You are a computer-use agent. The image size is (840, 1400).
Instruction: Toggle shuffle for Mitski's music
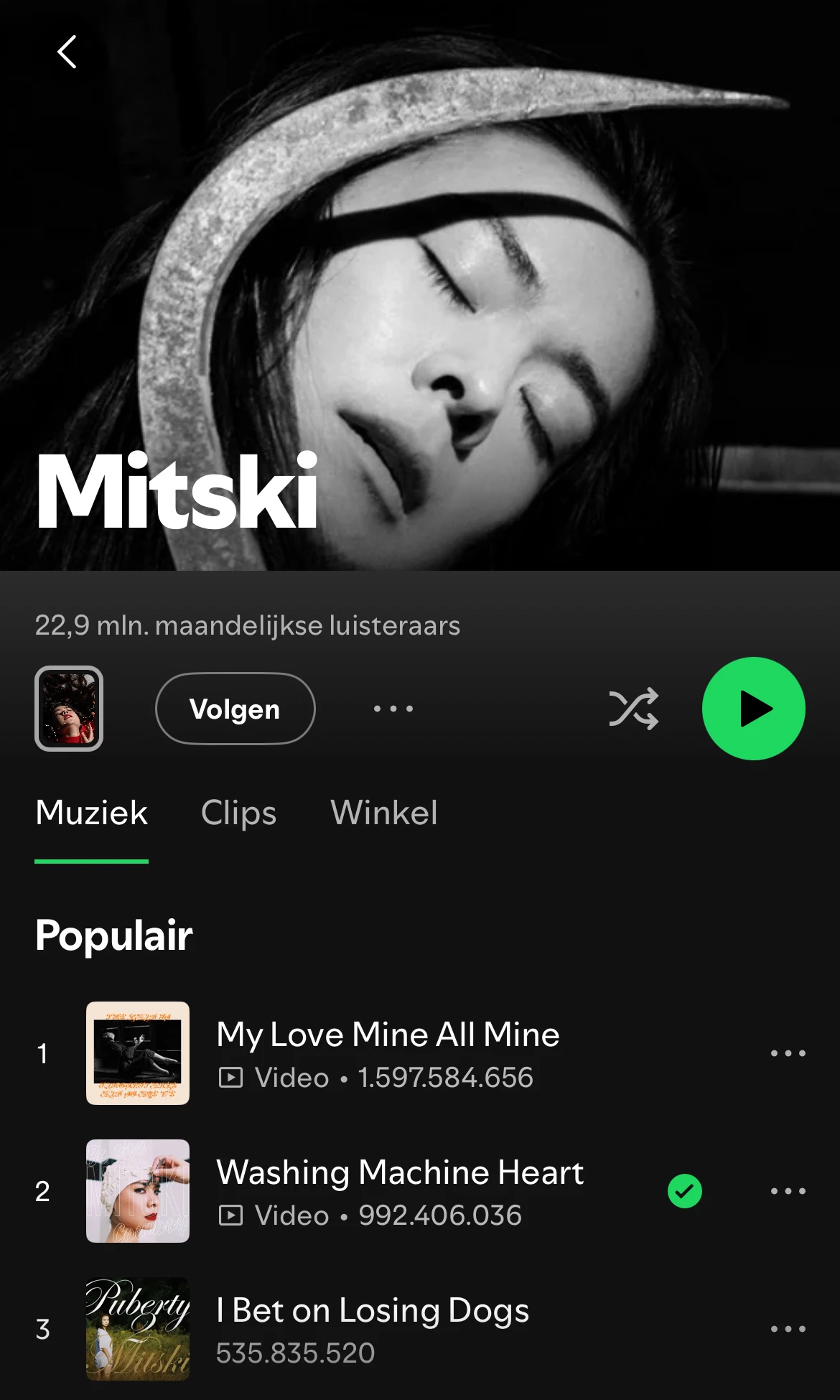633,709
